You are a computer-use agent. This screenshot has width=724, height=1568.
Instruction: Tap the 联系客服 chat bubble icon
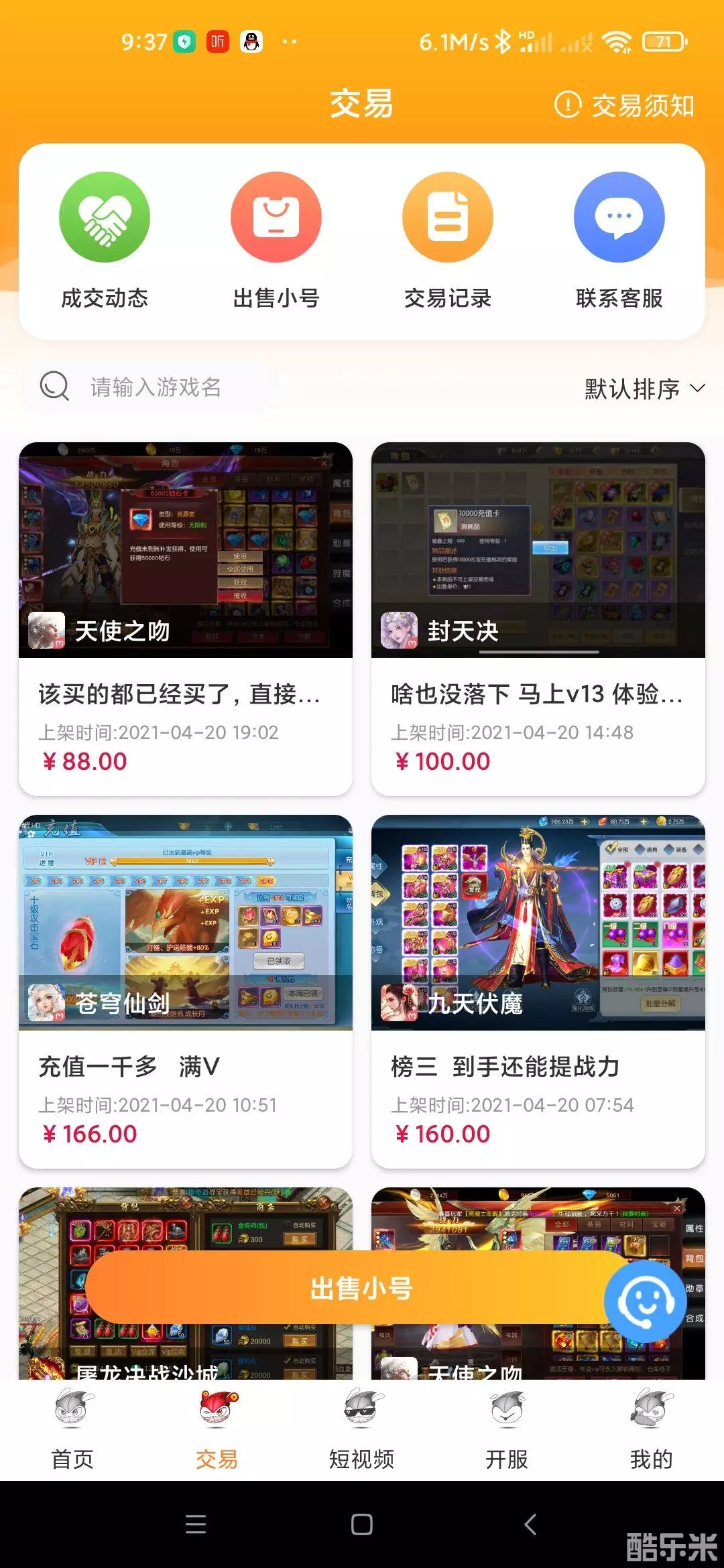[x=618, y=217]
